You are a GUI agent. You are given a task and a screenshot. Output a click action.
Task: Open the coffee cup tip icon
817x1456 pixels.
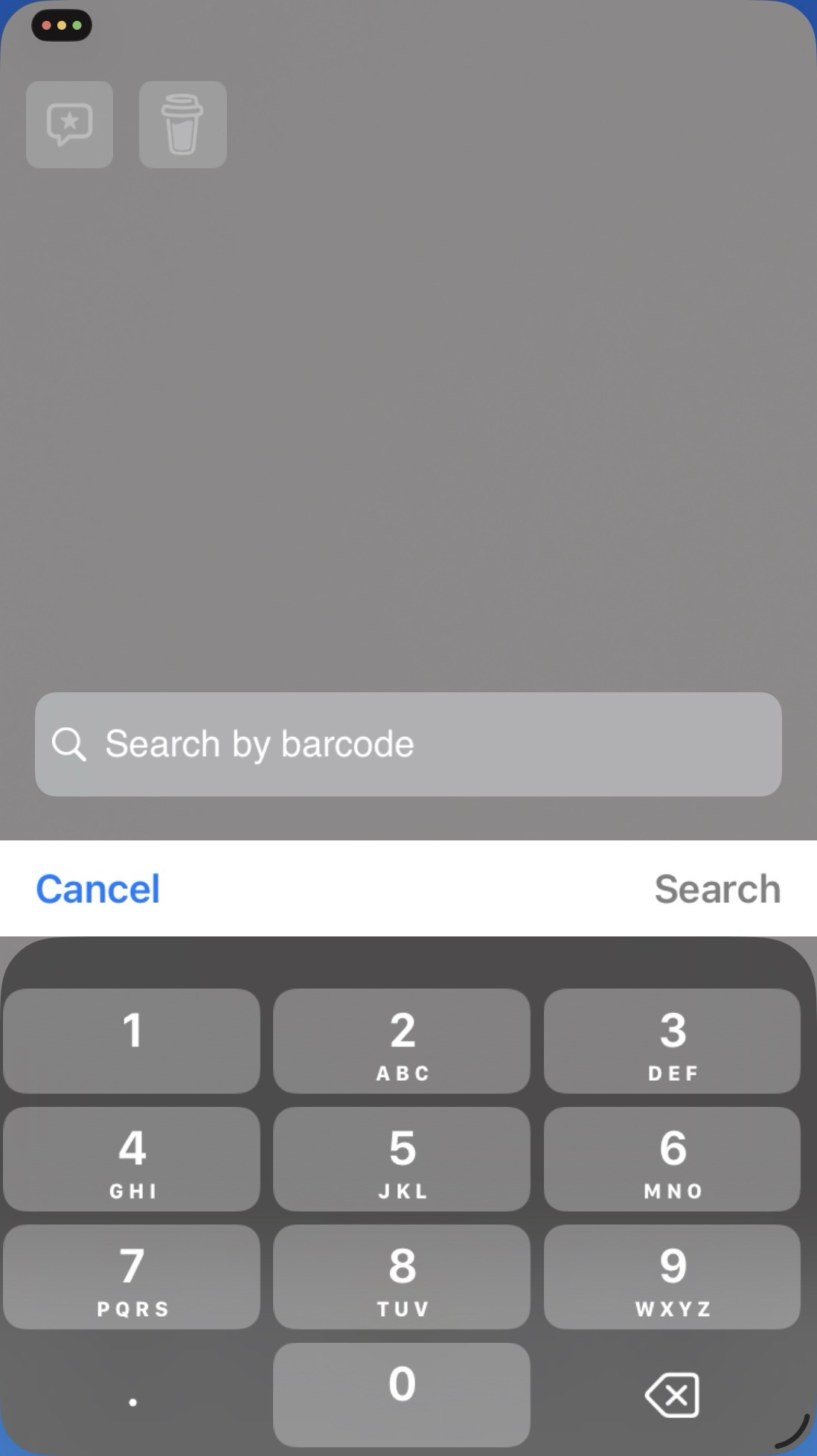coord(182,124)
